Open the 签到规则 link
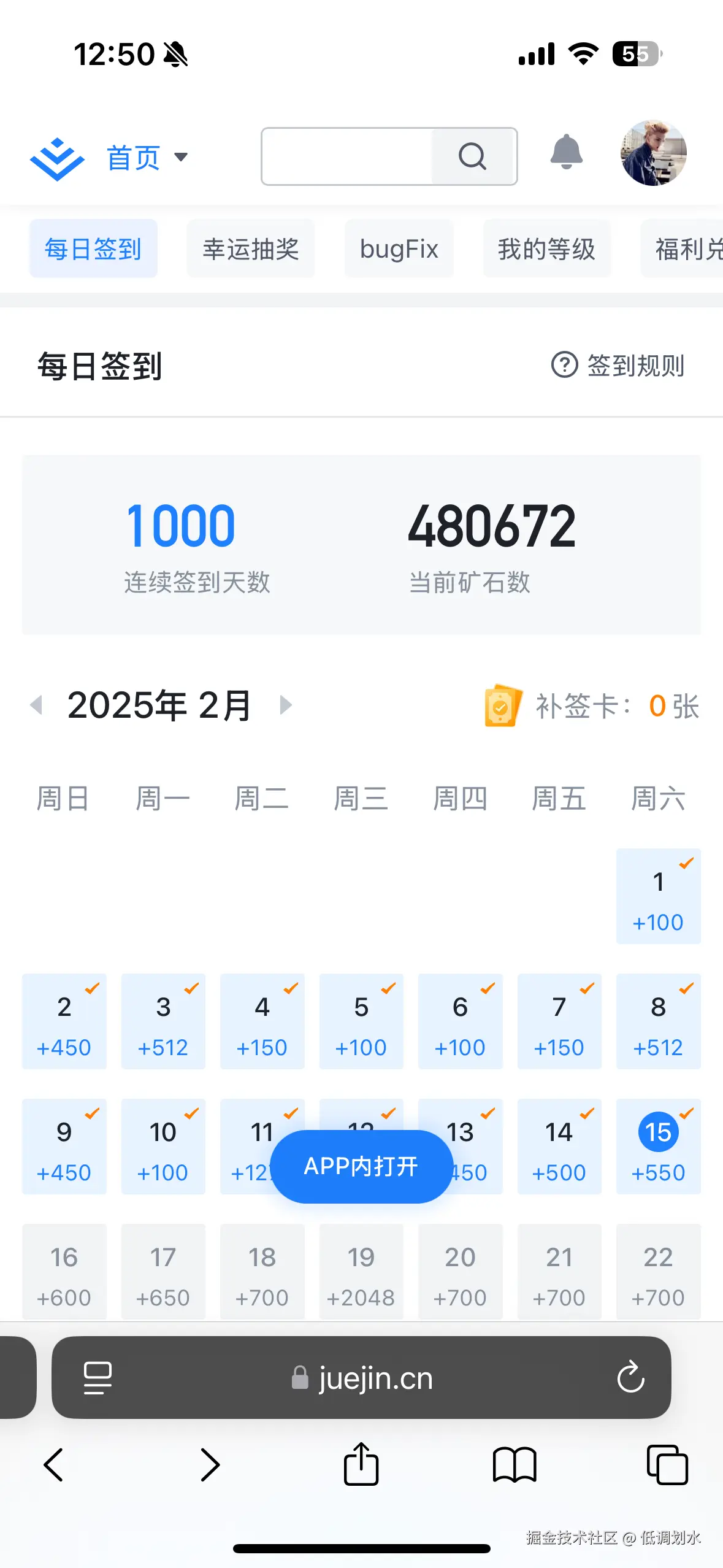Screen dimensions: 723x1568 tap(636, 365)
